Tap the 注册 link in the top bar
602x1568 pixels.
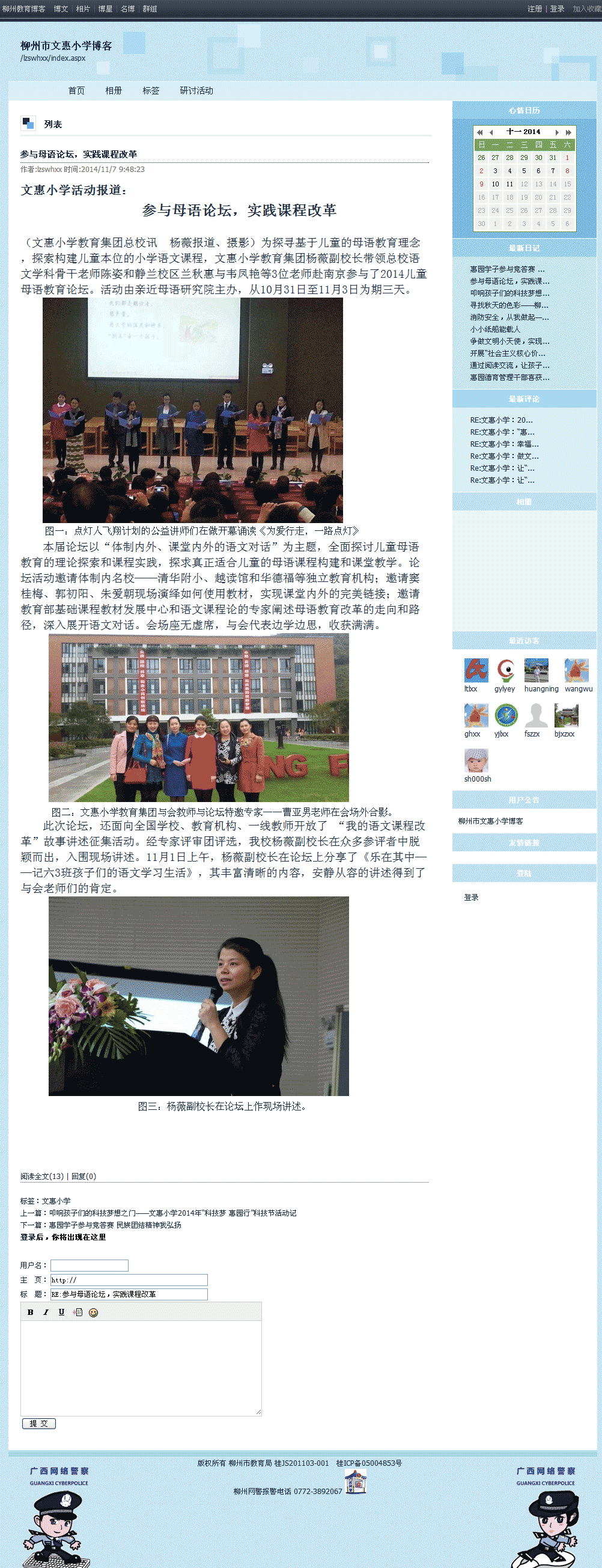coord(535,9)
